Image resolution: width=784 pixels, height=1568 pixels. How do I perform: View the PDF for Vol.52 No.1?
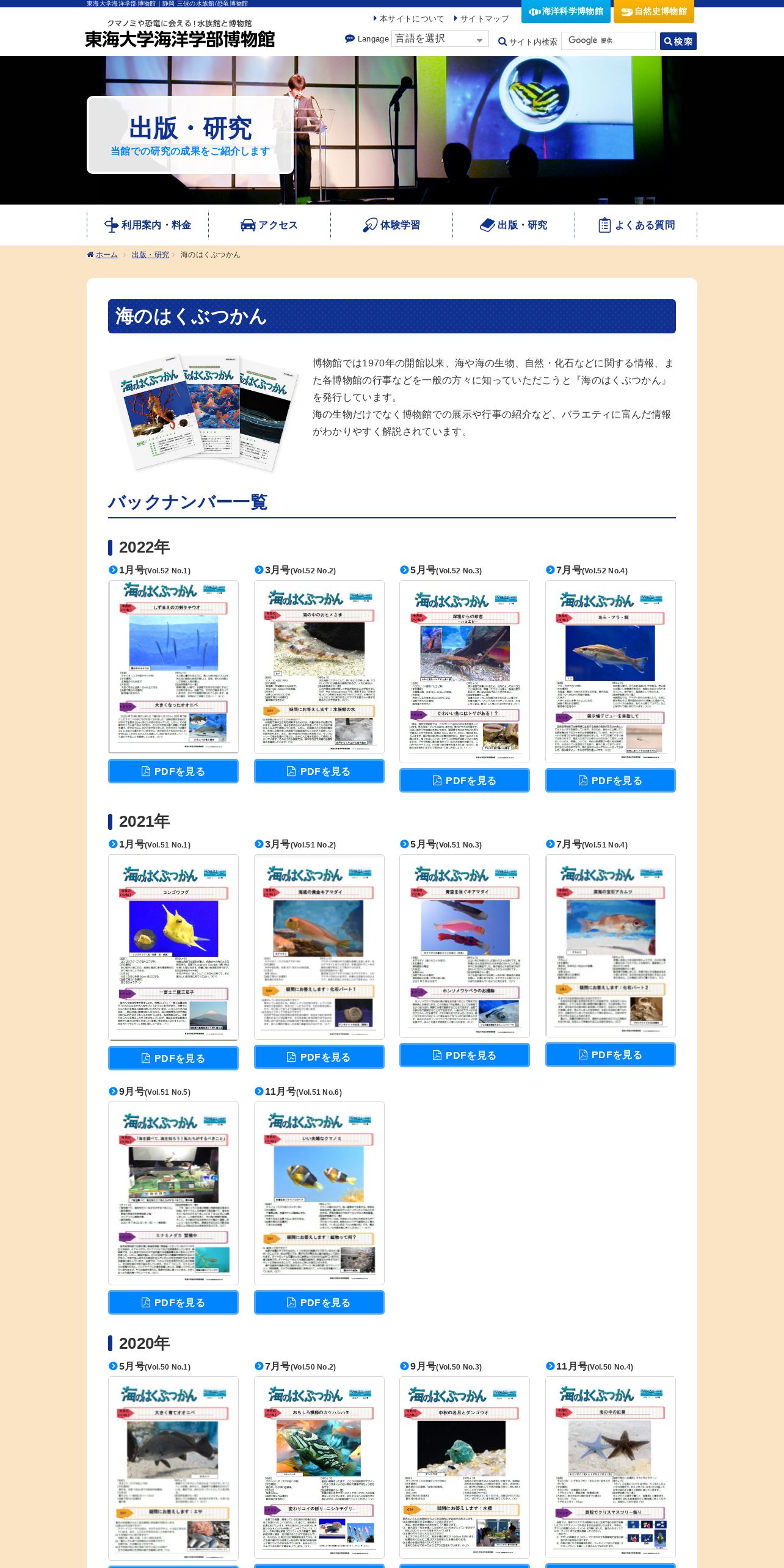tap(173, 771)
